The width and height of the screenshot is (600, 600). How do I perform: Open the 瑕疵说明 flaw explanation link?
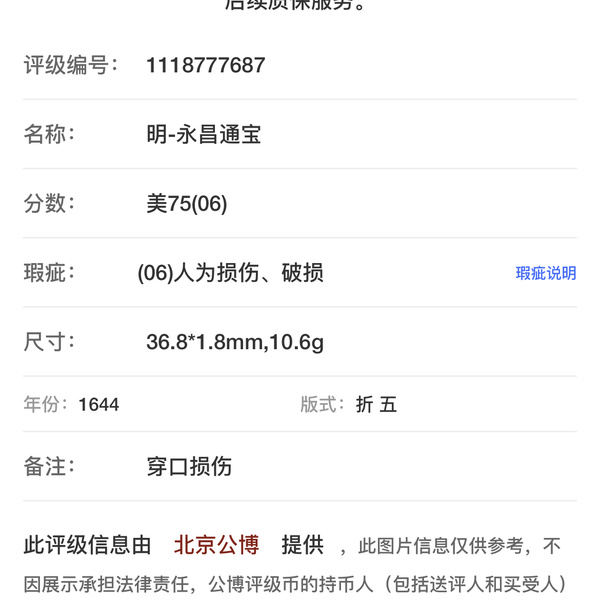[x=545, y=273]
